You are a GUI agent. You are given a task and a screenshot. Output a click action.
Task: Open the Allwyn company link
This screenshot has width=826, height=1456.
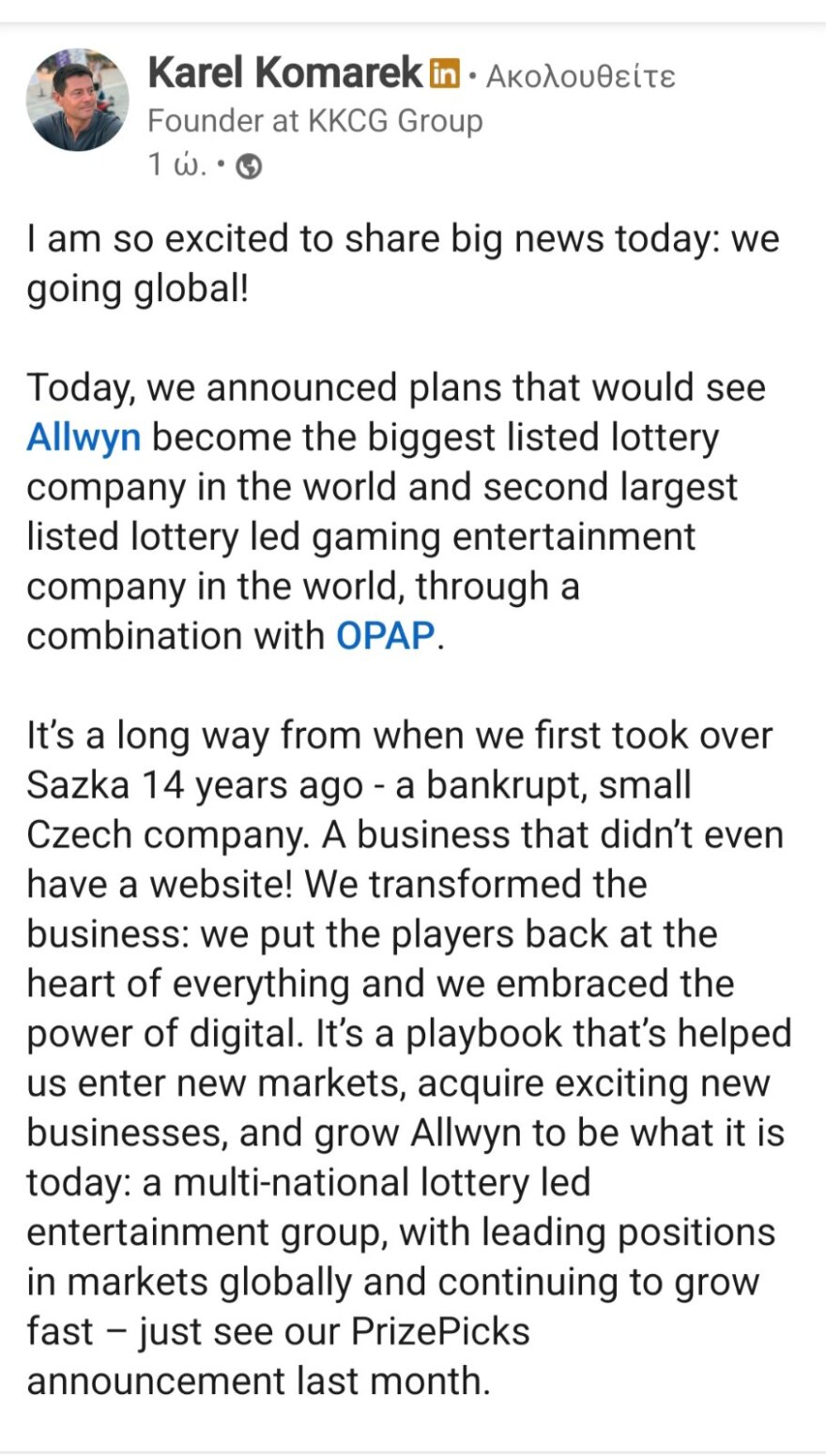(x=84, y=437)
